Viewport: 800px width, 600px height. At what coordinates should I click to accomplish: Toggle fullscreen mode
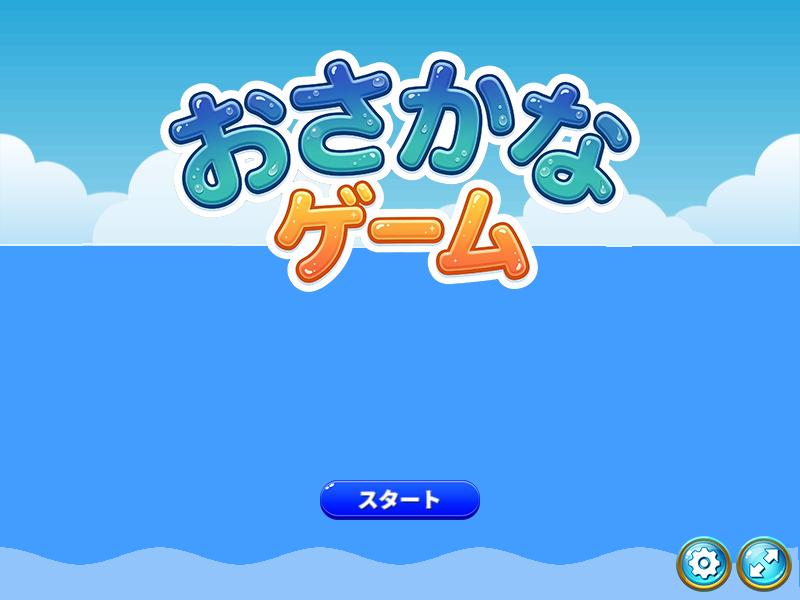coord(764,564)
